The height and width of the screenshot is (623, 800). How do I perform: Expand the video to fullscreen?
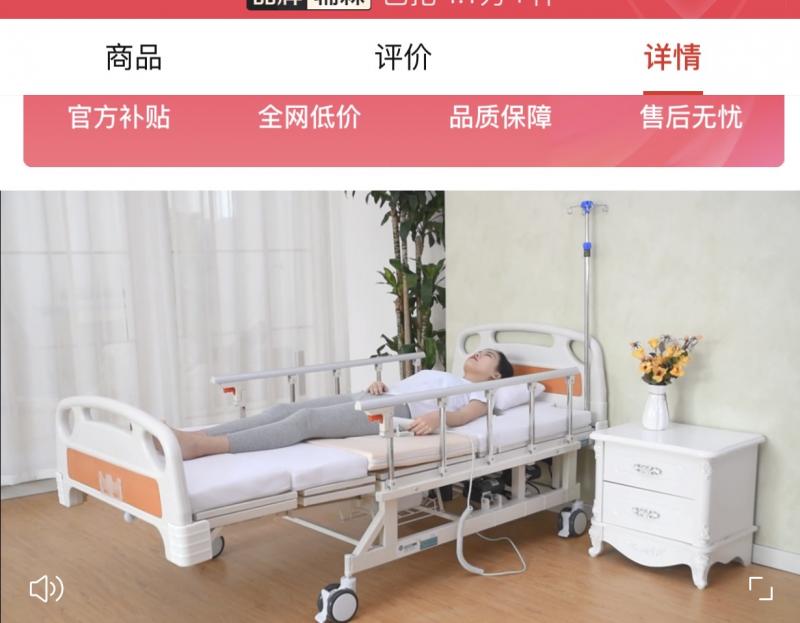pyautogui.click(x=761, y=588)
